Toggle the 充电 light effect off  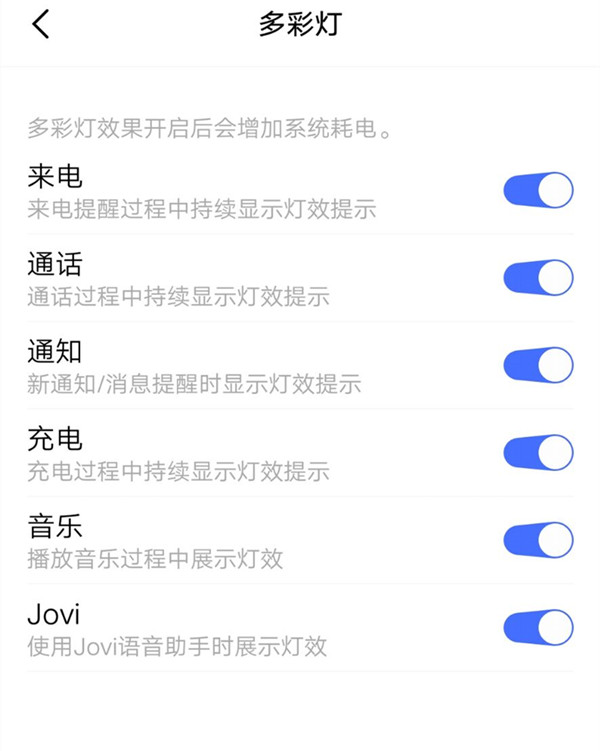538,452
